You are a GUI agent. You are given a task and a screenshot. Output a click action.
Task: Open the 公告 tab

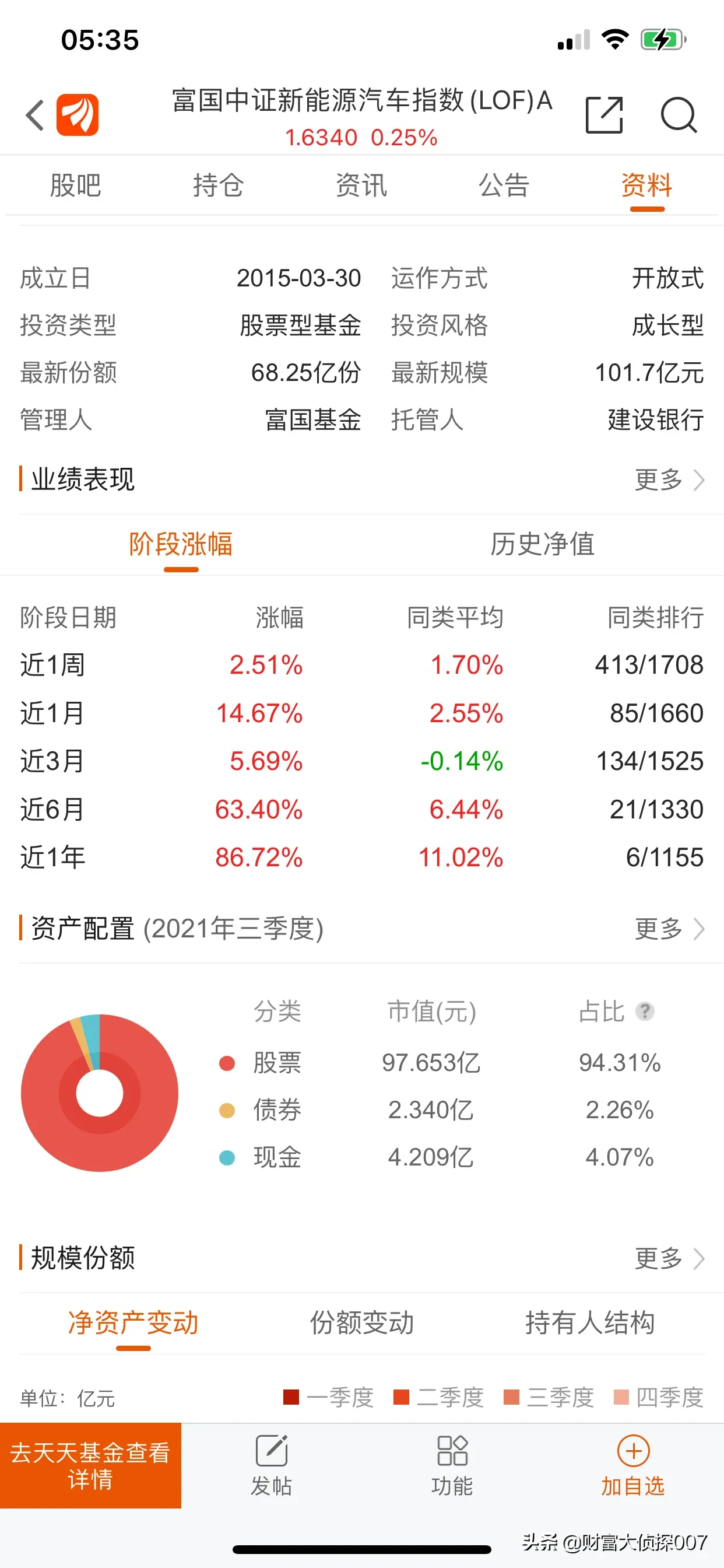pyautogui.click(x=504, y=185)
